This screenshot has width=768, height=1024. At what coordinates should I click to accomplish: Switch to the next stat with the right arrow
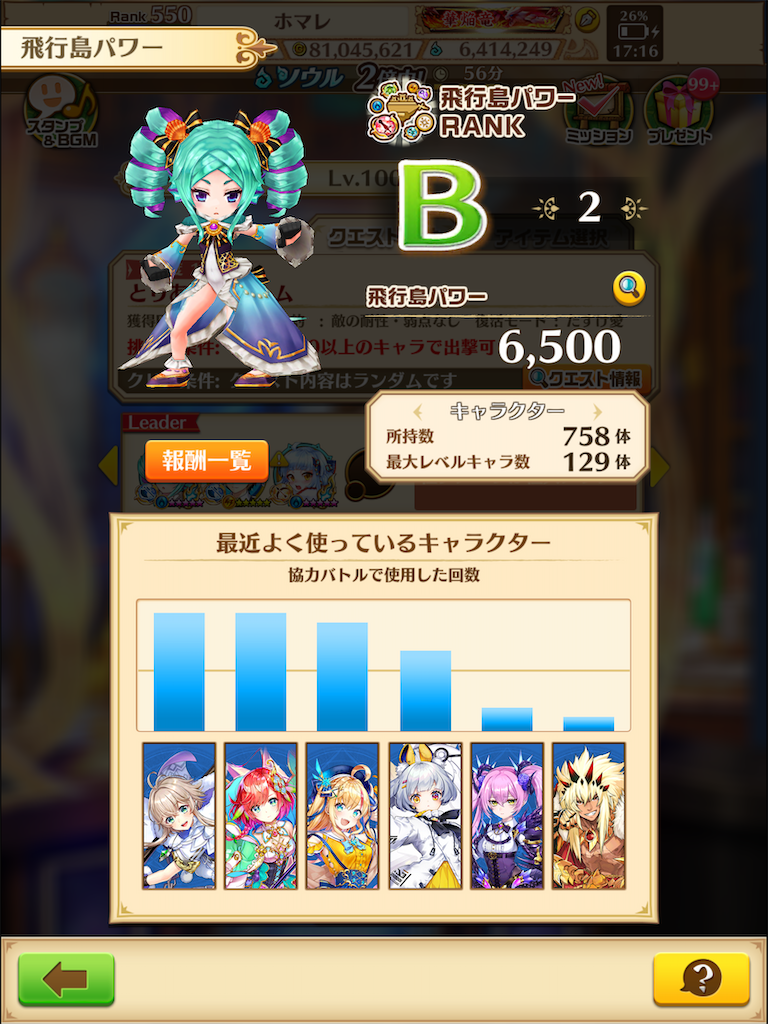(596, 411)
